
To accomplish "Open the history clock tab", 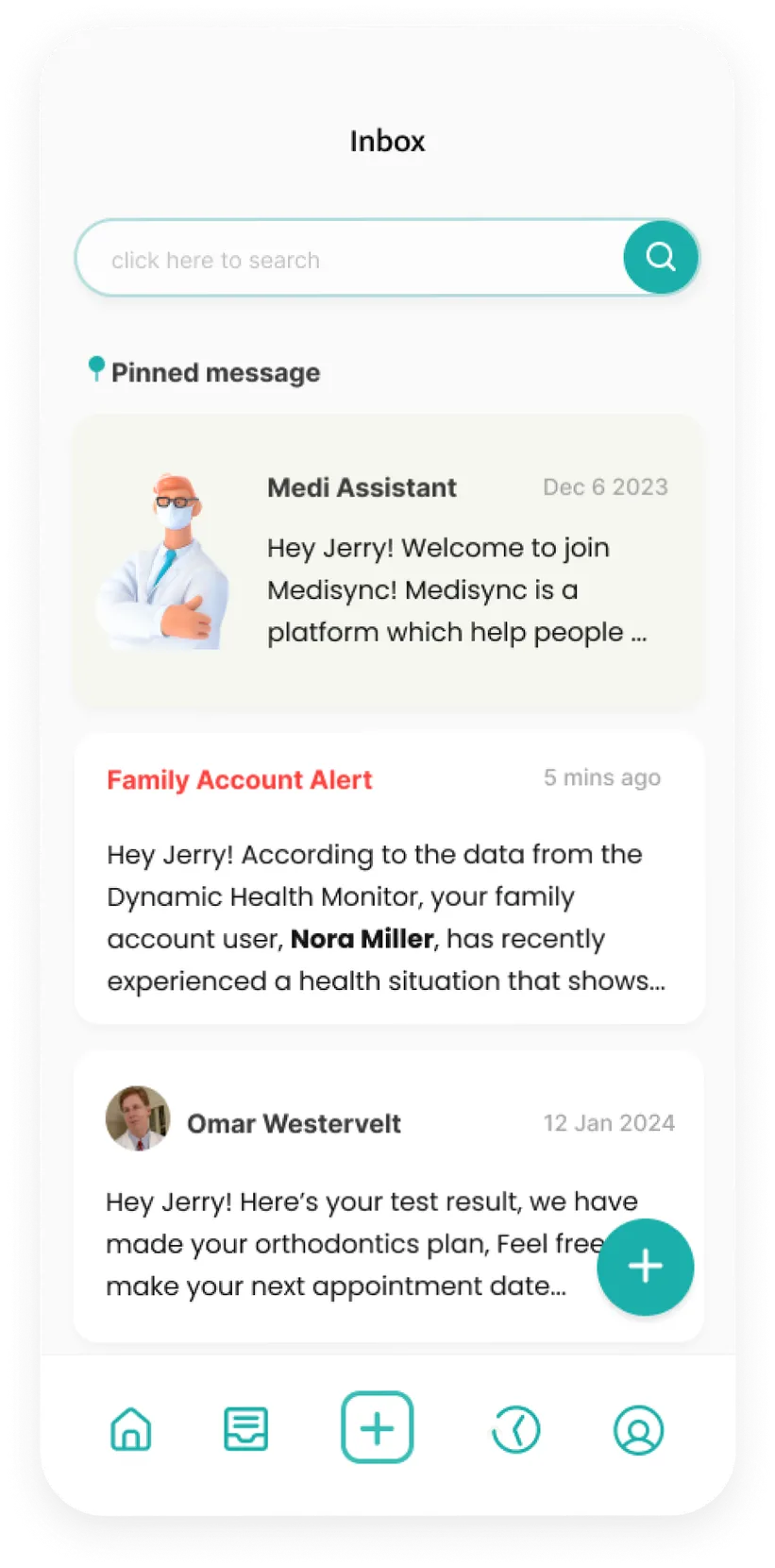I will click(515, 1428).
